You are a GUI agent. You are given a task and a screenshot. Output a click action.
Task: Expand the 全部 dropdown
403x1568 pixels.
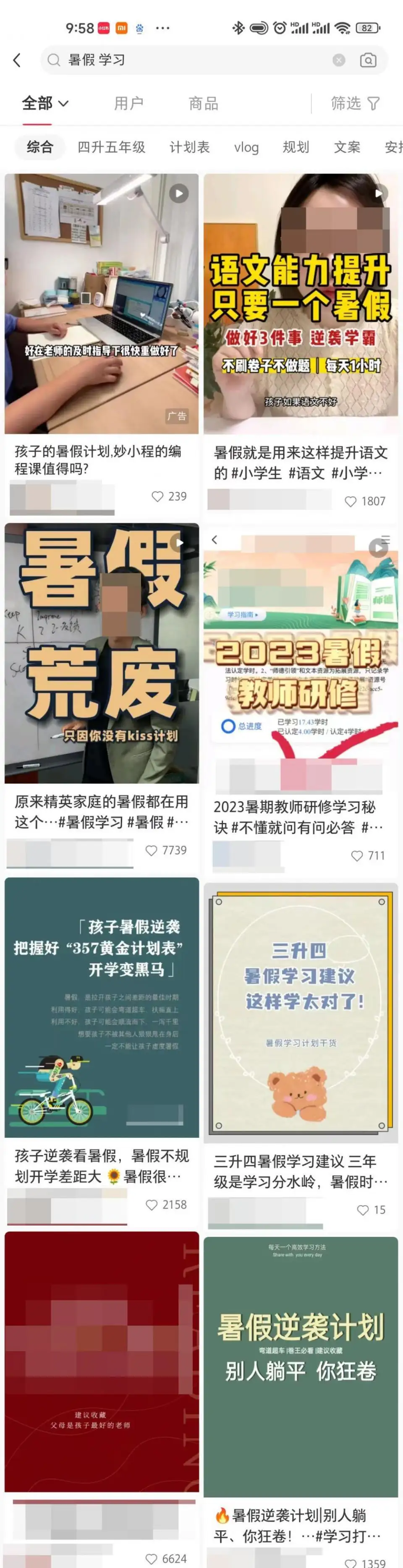45,104
